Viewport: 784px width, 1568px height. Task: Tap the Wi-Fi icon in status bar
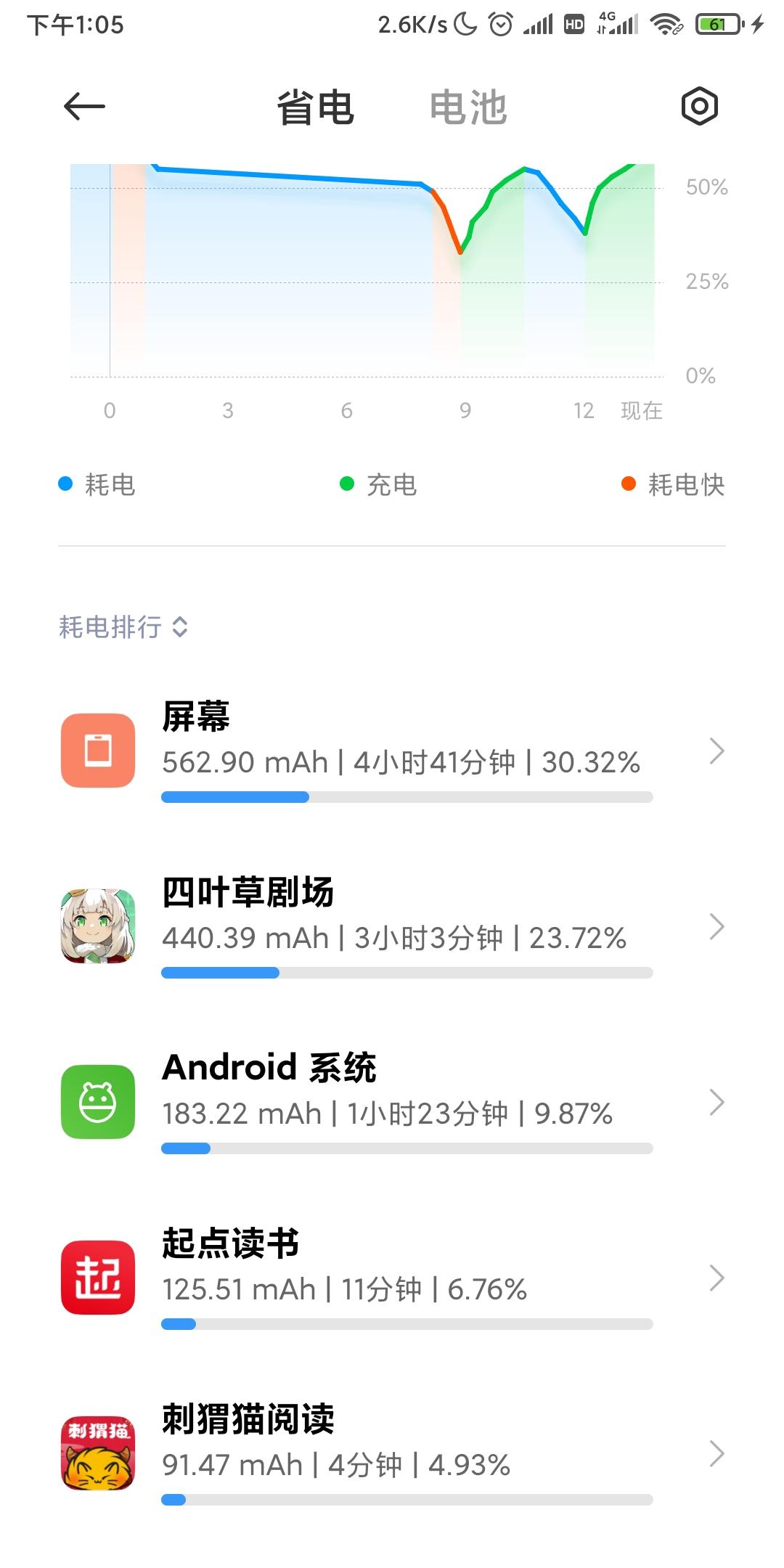click(666, 25)
